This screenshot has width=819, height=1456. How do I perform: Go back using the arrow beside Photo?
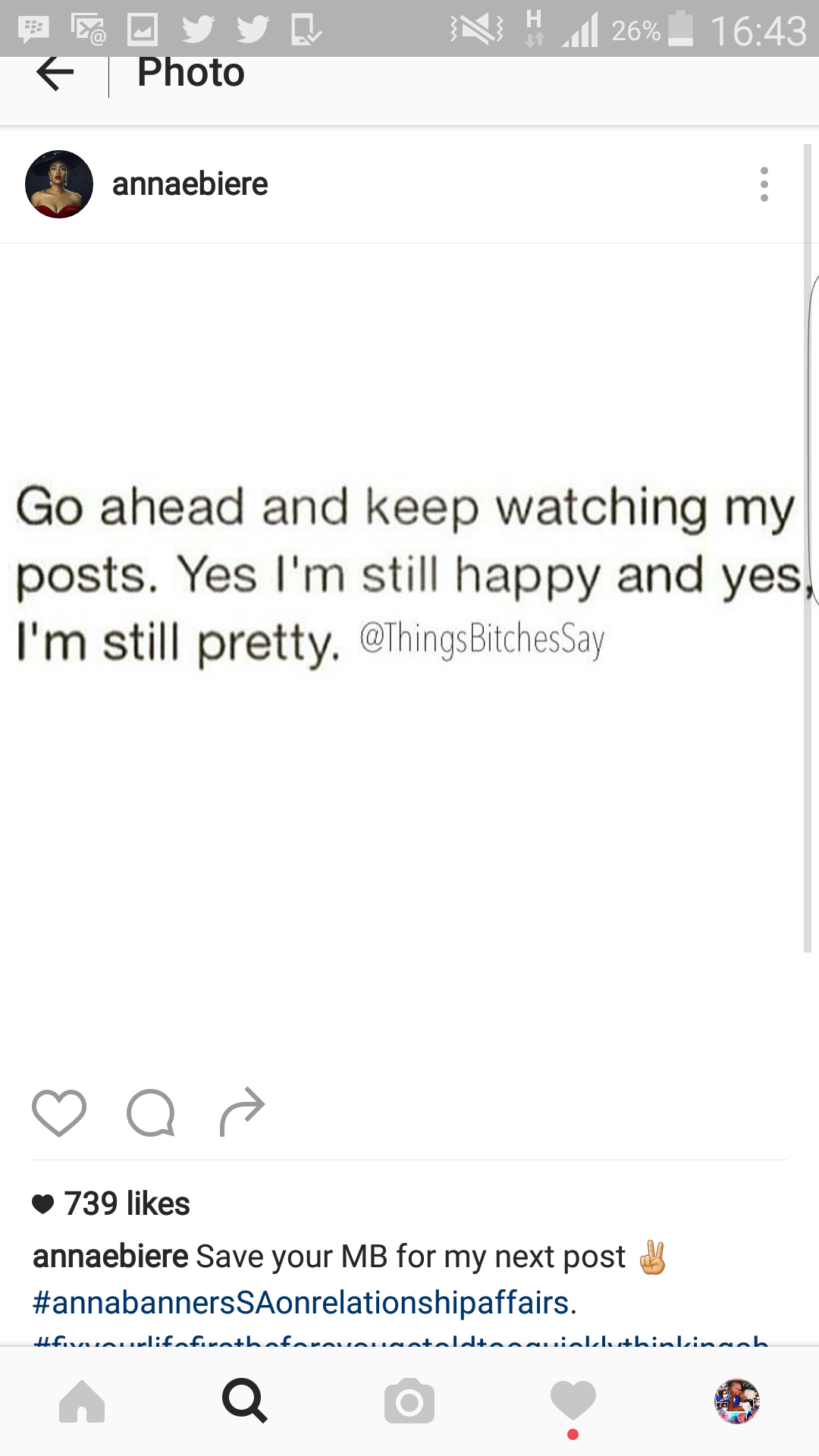tap(55, 74)
